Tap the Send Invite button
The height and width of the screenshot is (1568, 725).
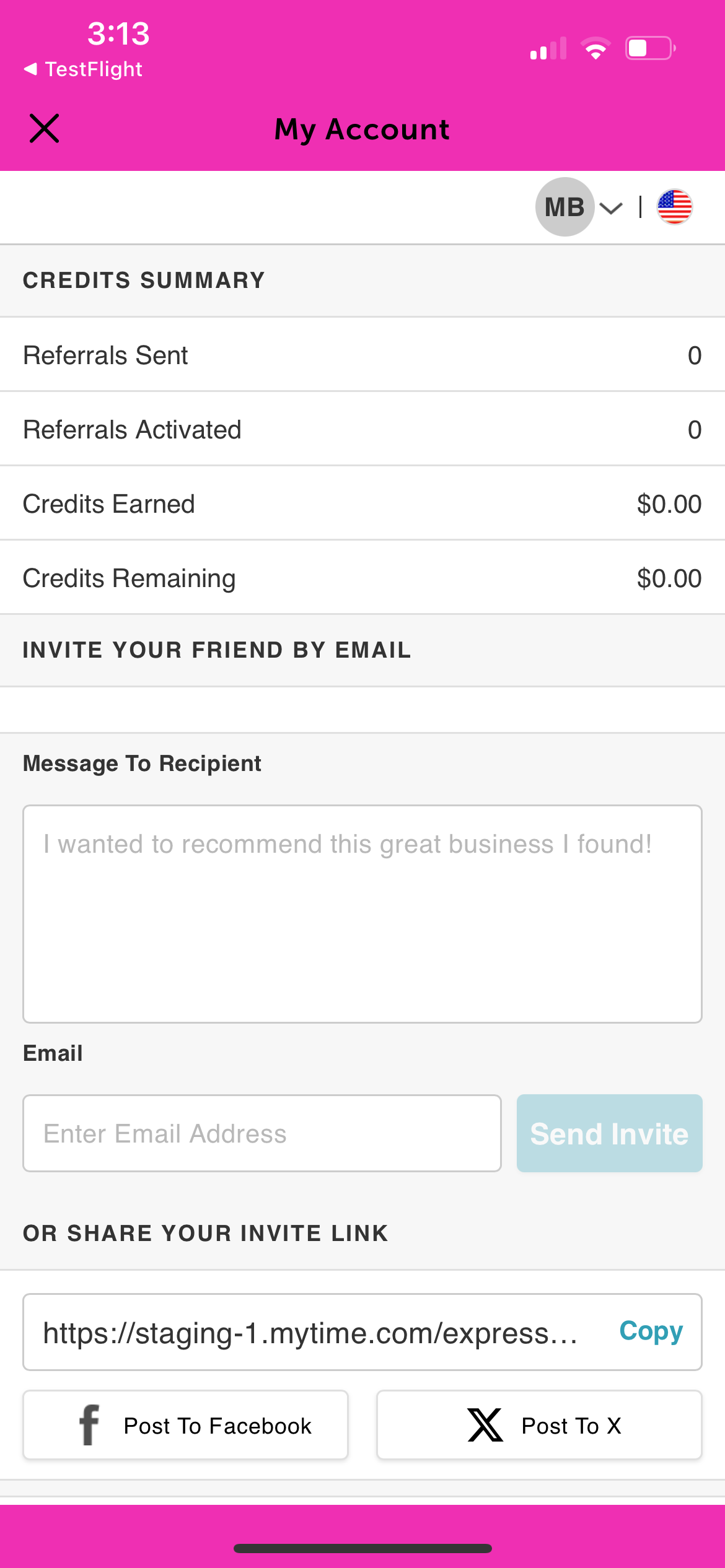click(610, 1133)
